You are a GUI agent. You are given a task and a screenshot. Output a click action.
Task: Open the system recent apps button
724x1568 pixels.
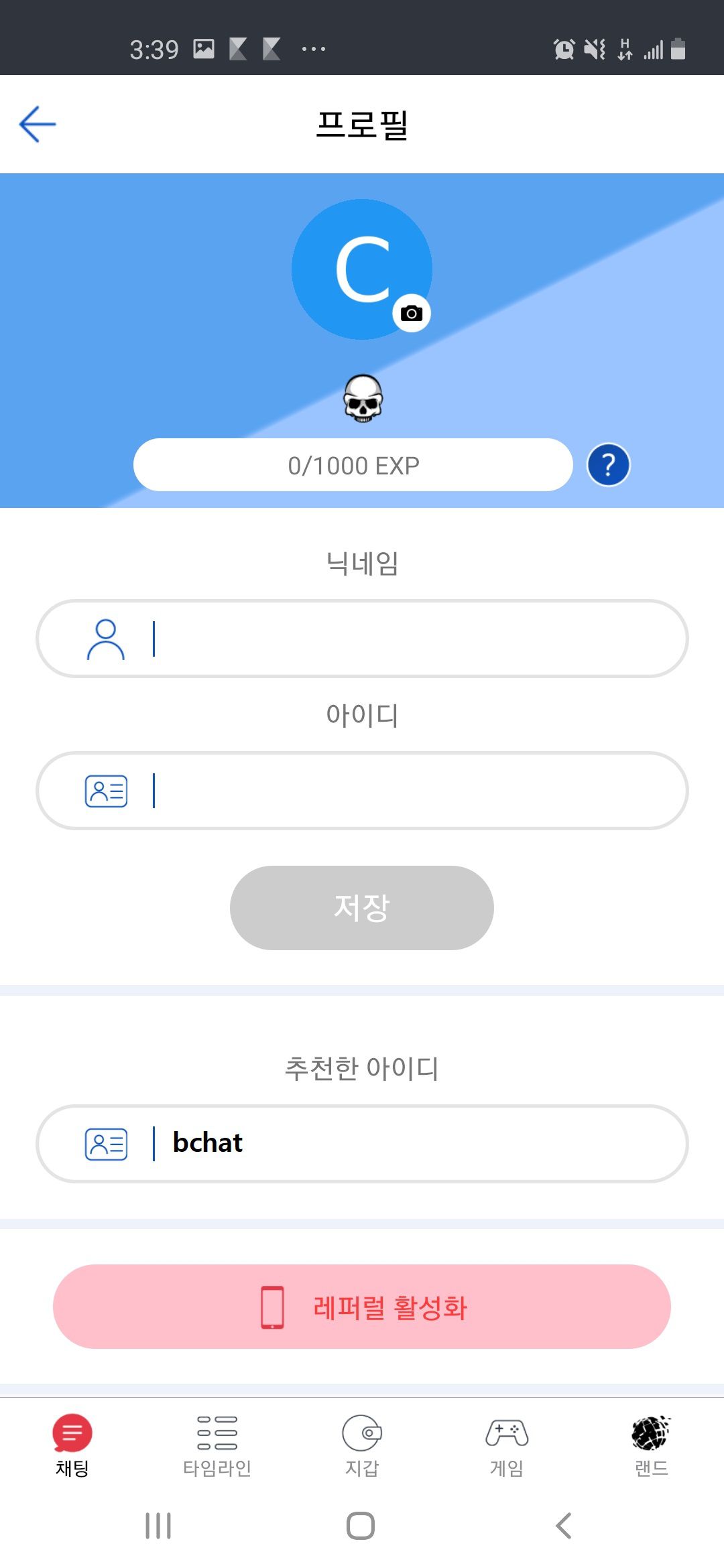pos(158,1526)
